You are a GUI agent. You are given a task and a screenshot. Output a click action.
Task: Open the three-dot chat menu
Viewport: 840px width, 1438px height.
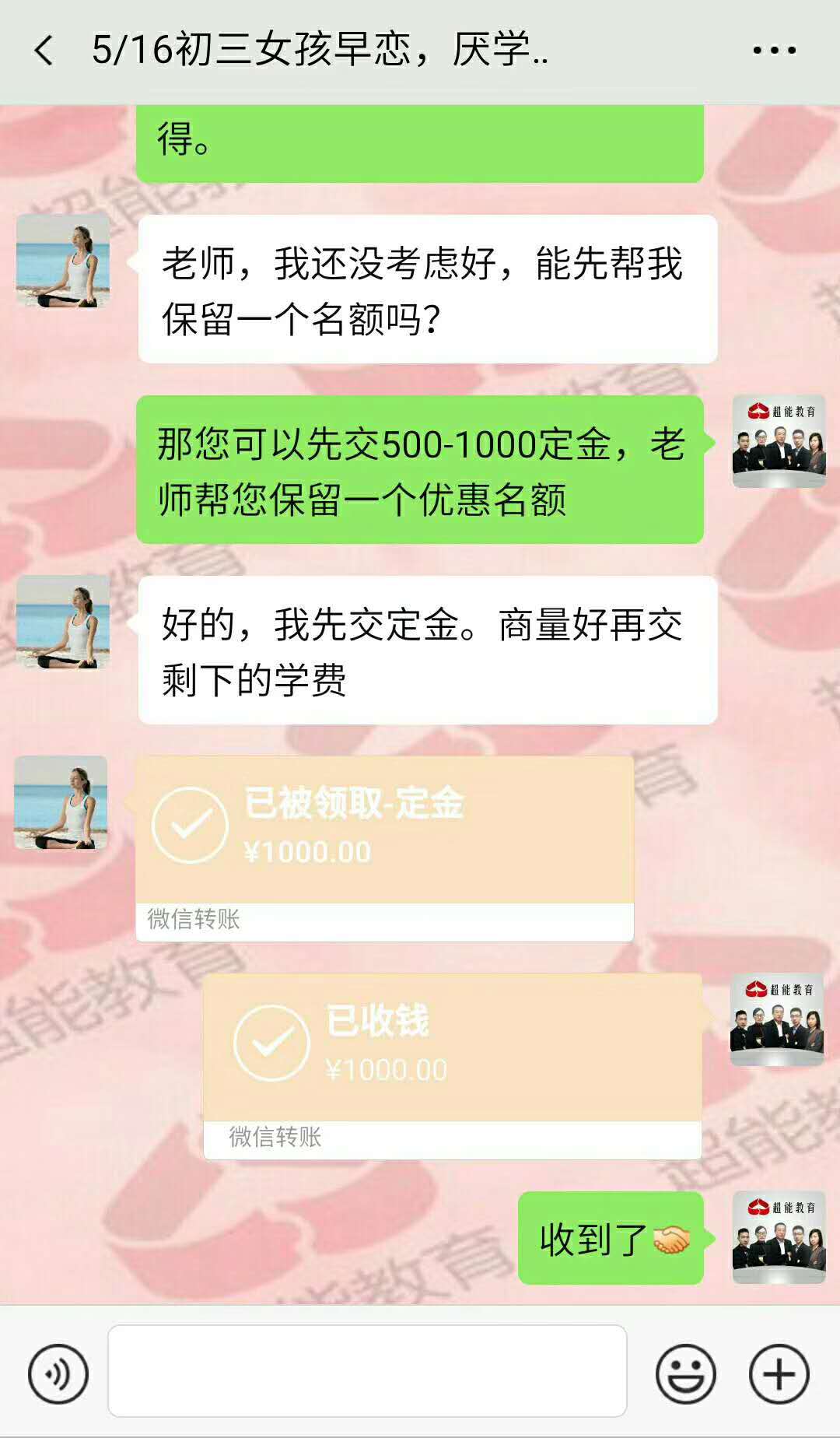(774, 51)
